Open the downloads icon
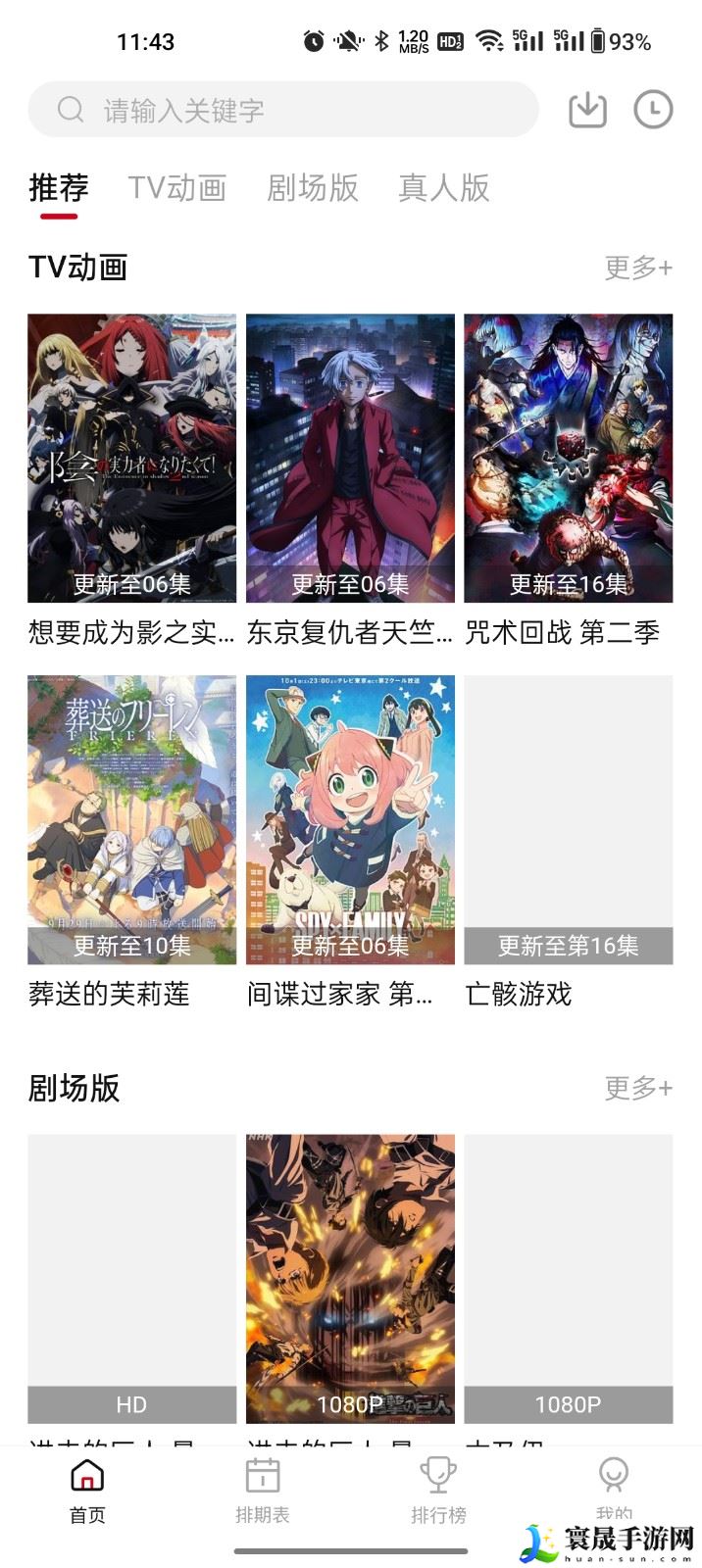Image resolution: width=702 pixels, height=1568 pixels. (587, 110)
